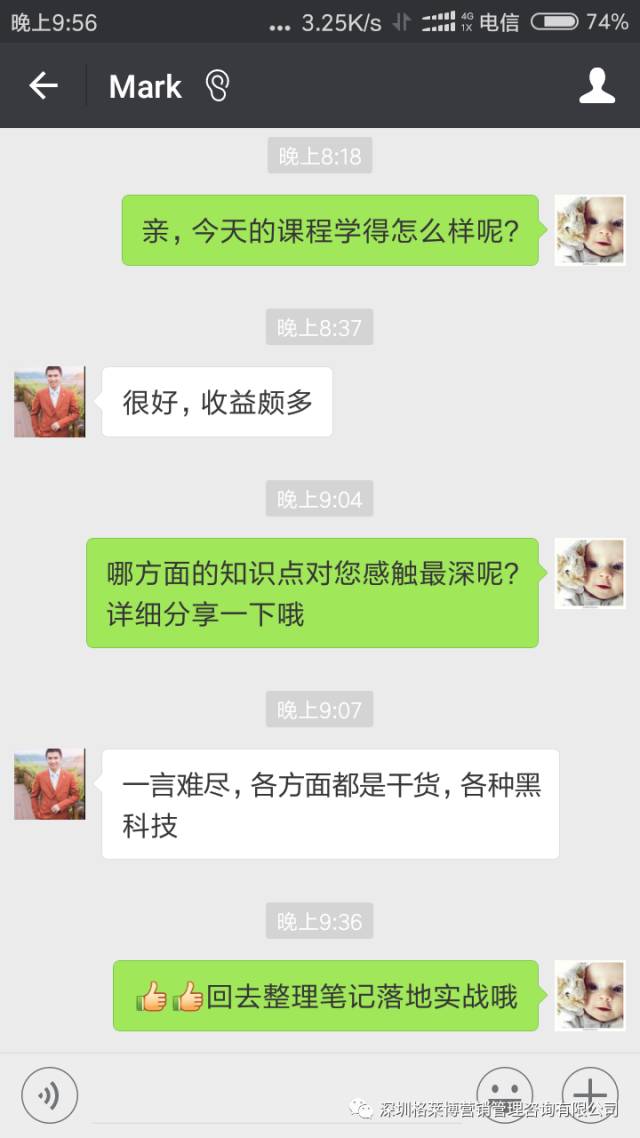Screen dimensions: 640x1138
Task: Open my avatar beside 今天的课程 message
Action: pos(590,230)
